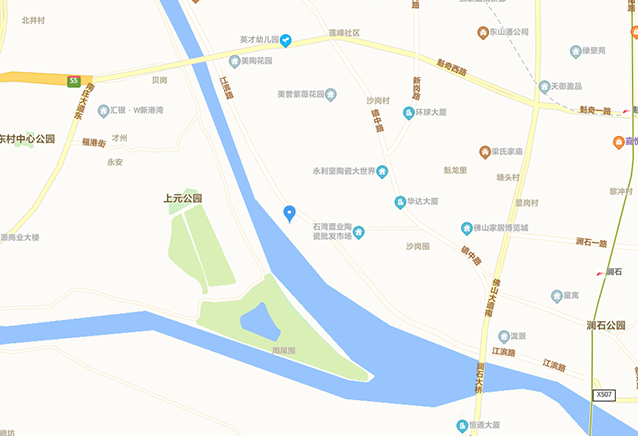
Task: Open 环球大厦 building marker
Action: click(x=408, y=113)
